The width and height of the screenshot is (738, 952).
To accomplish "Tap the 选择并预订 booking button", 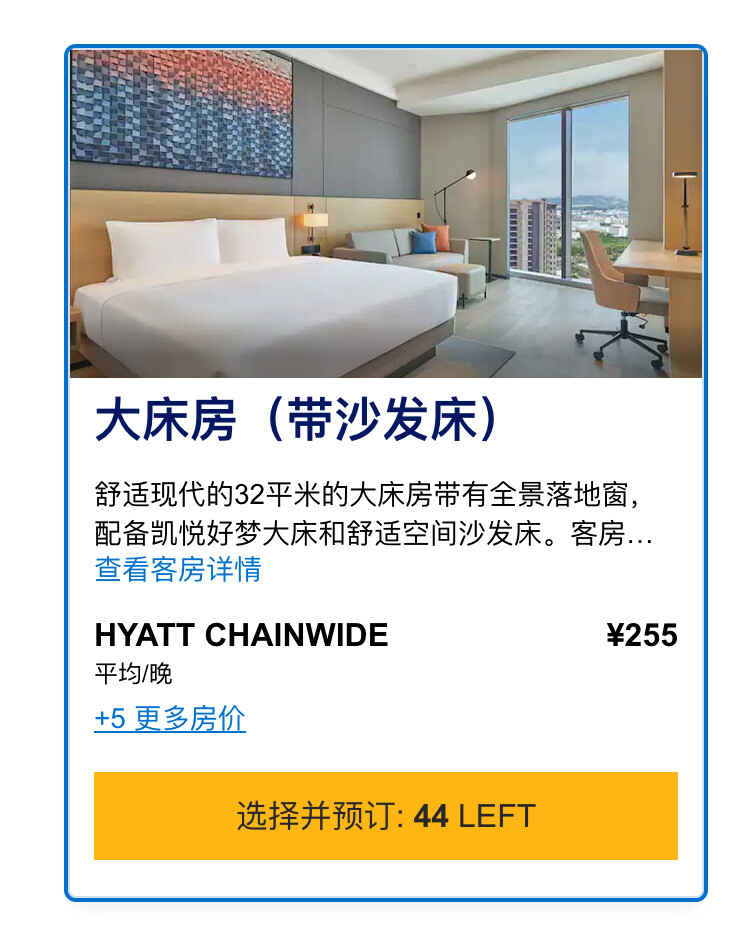I will point(385,816).
